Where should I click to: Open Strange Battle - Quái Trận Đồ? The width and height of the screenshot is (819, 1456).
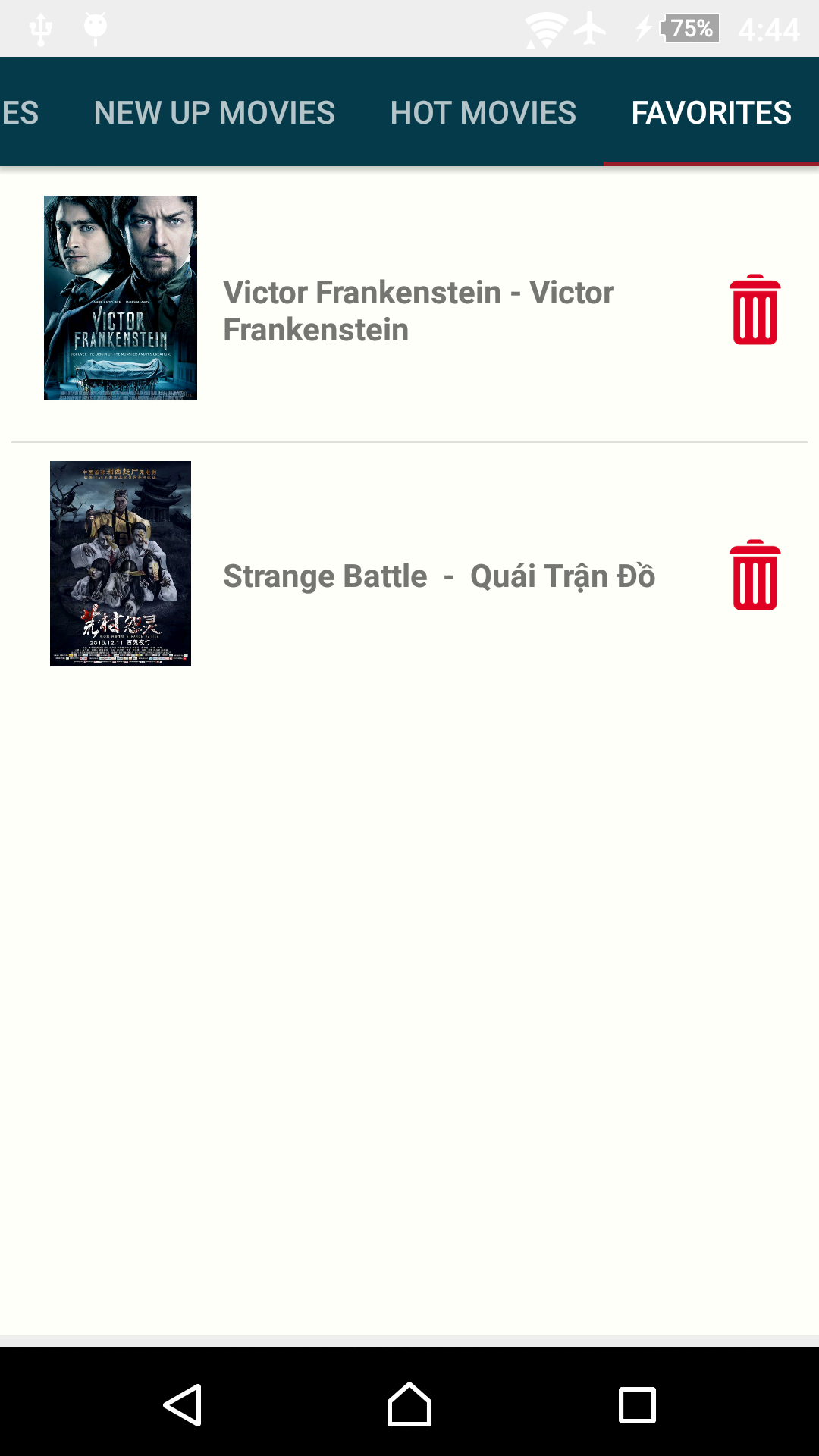(438, 576)
